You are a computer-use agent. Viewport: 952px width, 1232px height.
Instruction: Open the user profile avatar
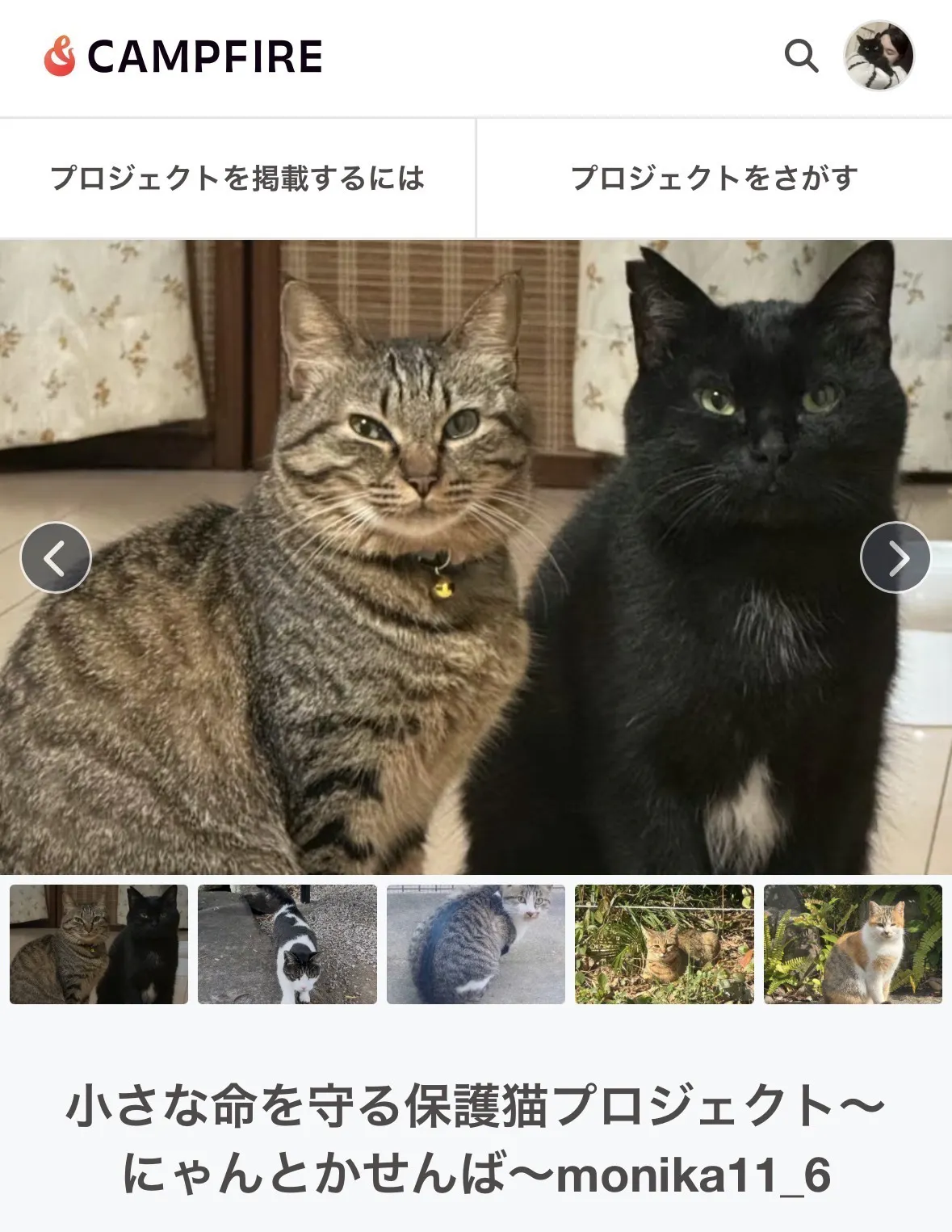[879, 55]
